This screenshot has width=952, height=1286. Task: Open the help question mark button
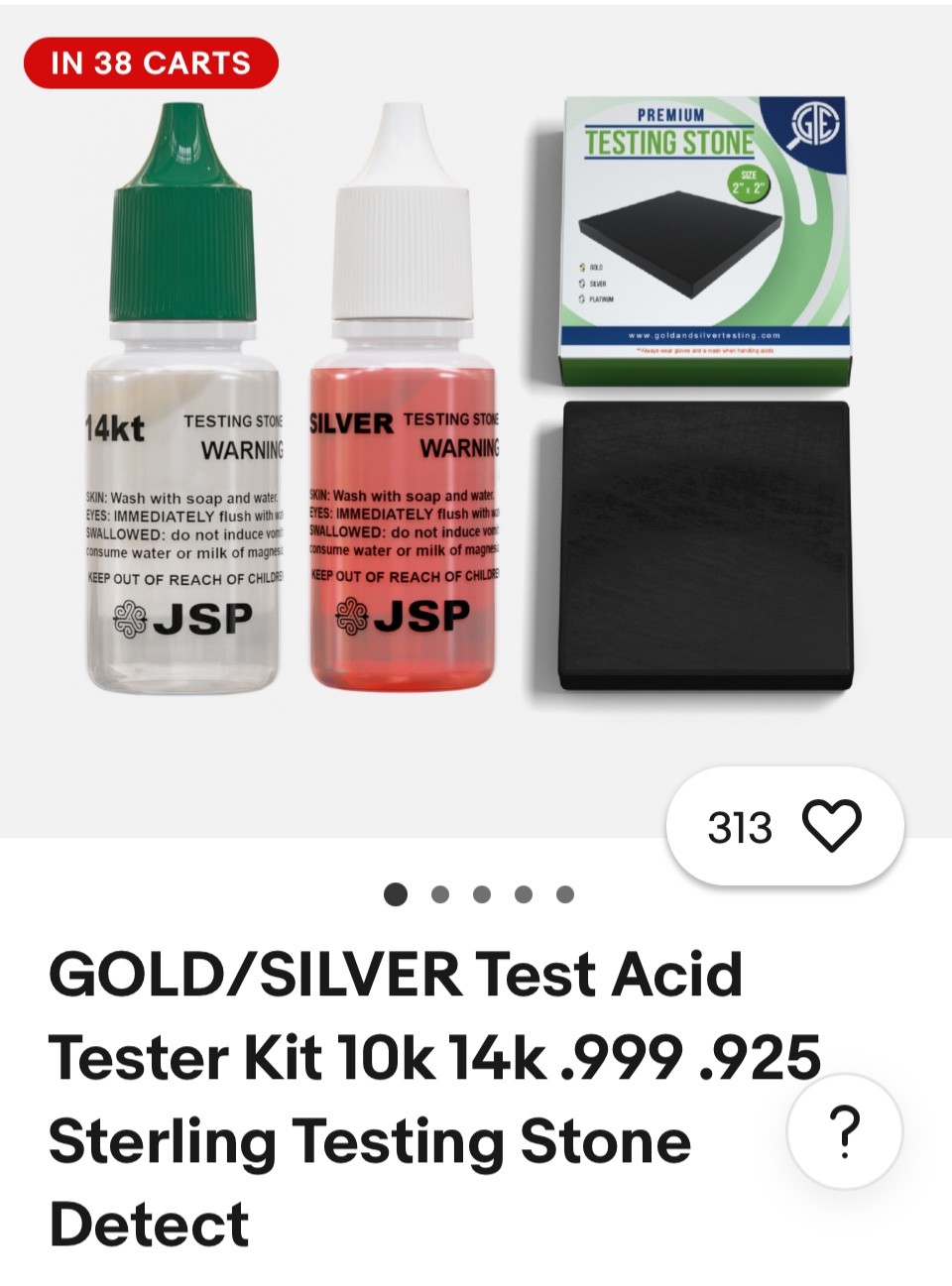(844, 1131)
